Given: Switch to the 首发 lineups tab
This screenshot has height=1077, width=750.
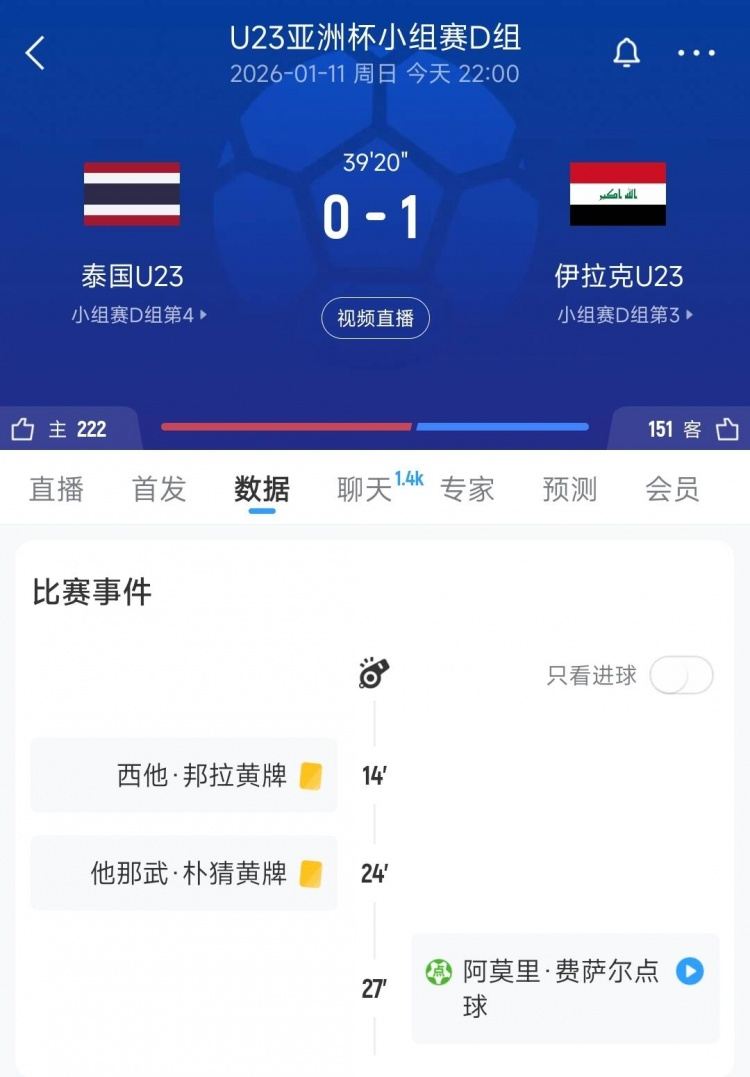Looking at the screenshot, I should pyautogui.click(x=158, y=489).
